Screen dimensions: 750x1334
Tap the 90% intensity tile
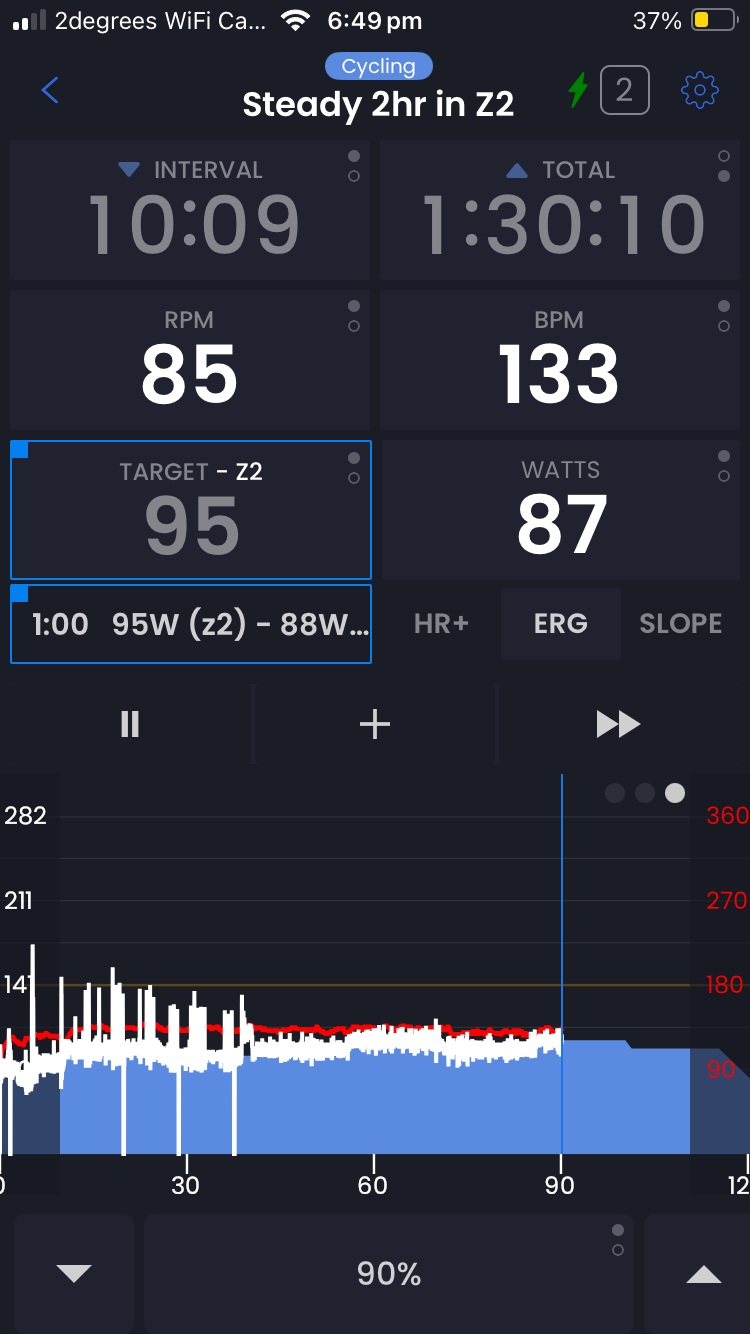[x=389, y=1273]
